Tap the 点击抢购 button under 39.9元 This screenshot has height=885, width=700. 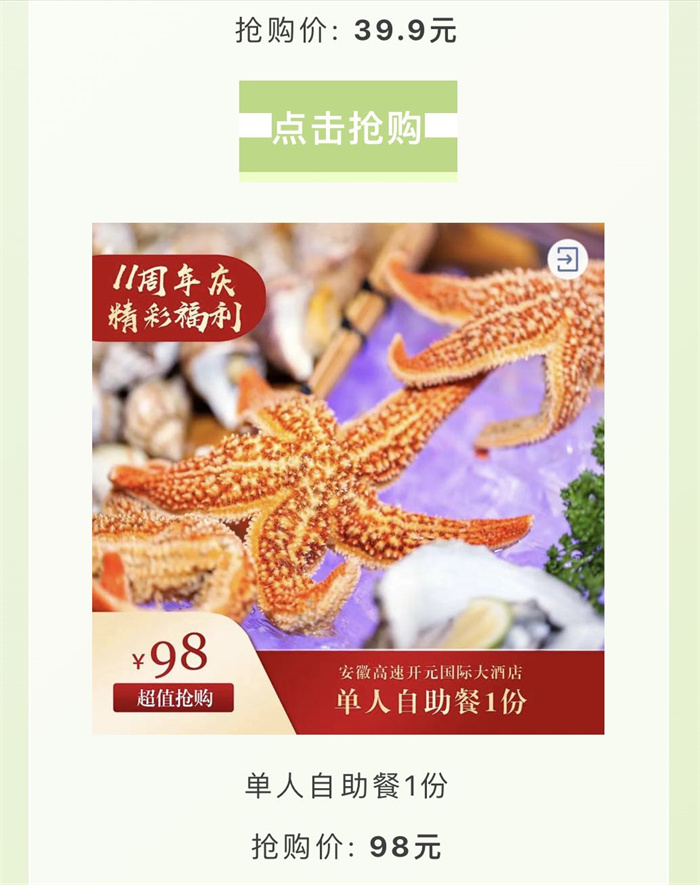pos(348,129)
